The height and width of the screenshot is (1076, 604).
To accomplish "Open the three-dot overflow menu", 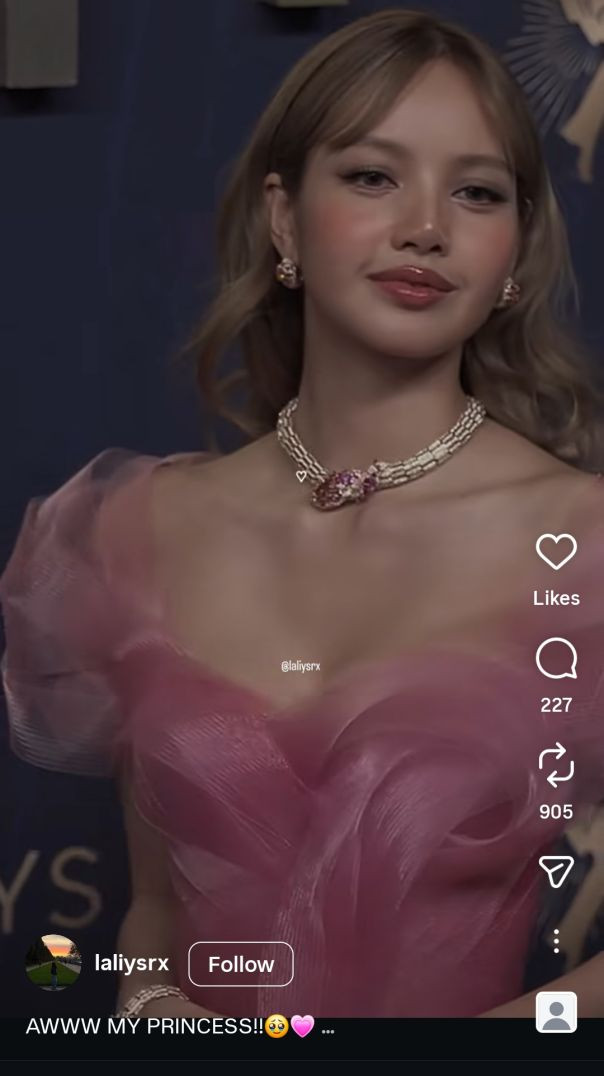I will [556, 940].
